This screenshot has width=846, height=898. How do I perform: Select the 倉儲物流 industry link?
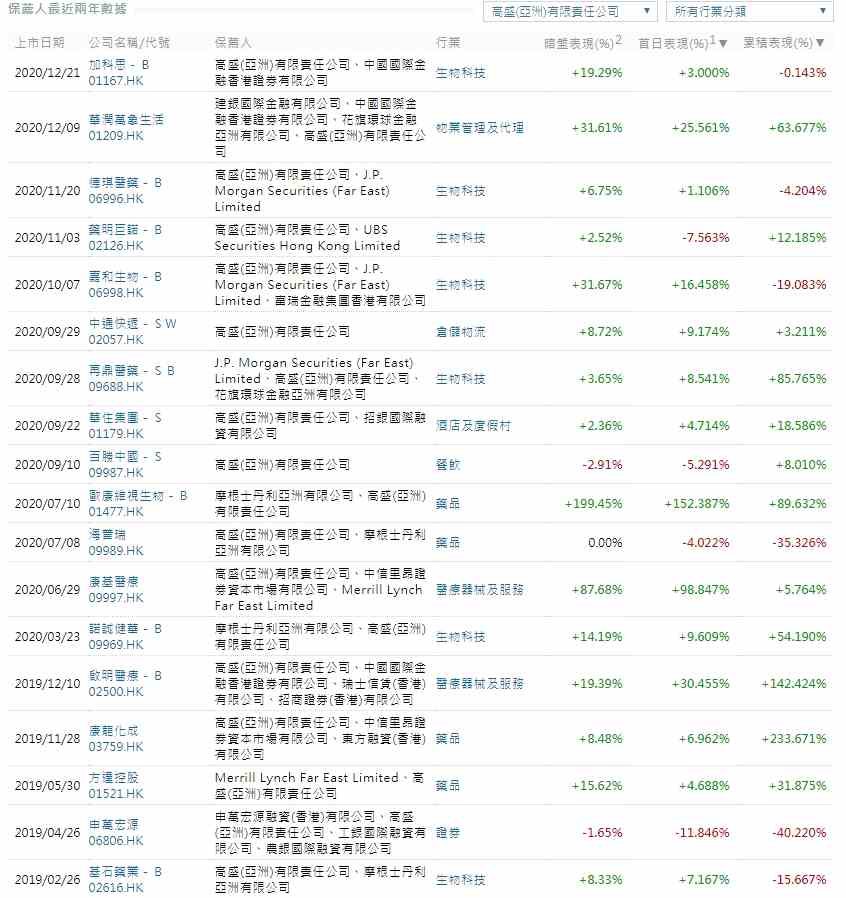(x=460, y=332)
